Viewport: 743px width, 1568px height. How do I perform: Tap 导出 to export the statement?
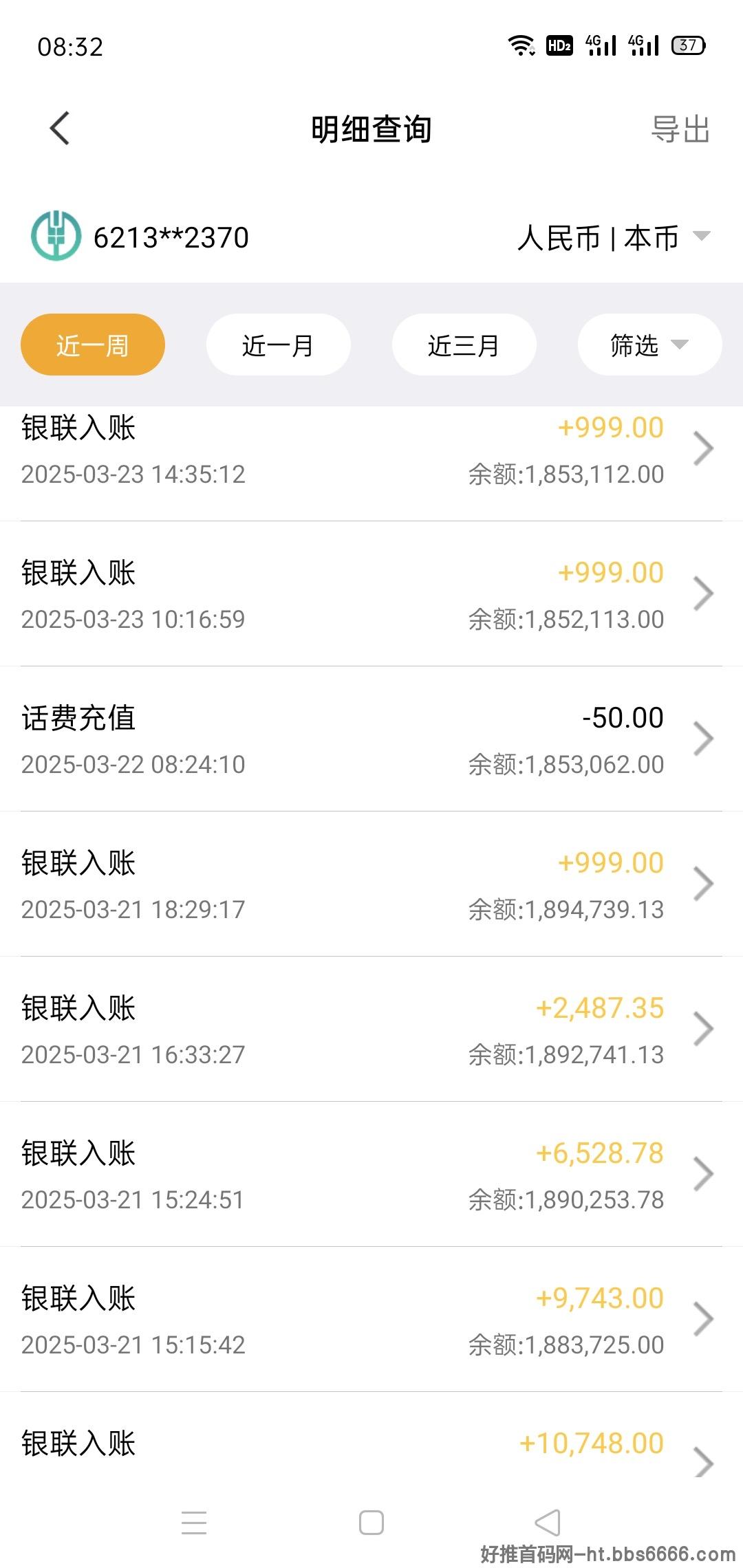pyautogui.click(x=680, y=129)
